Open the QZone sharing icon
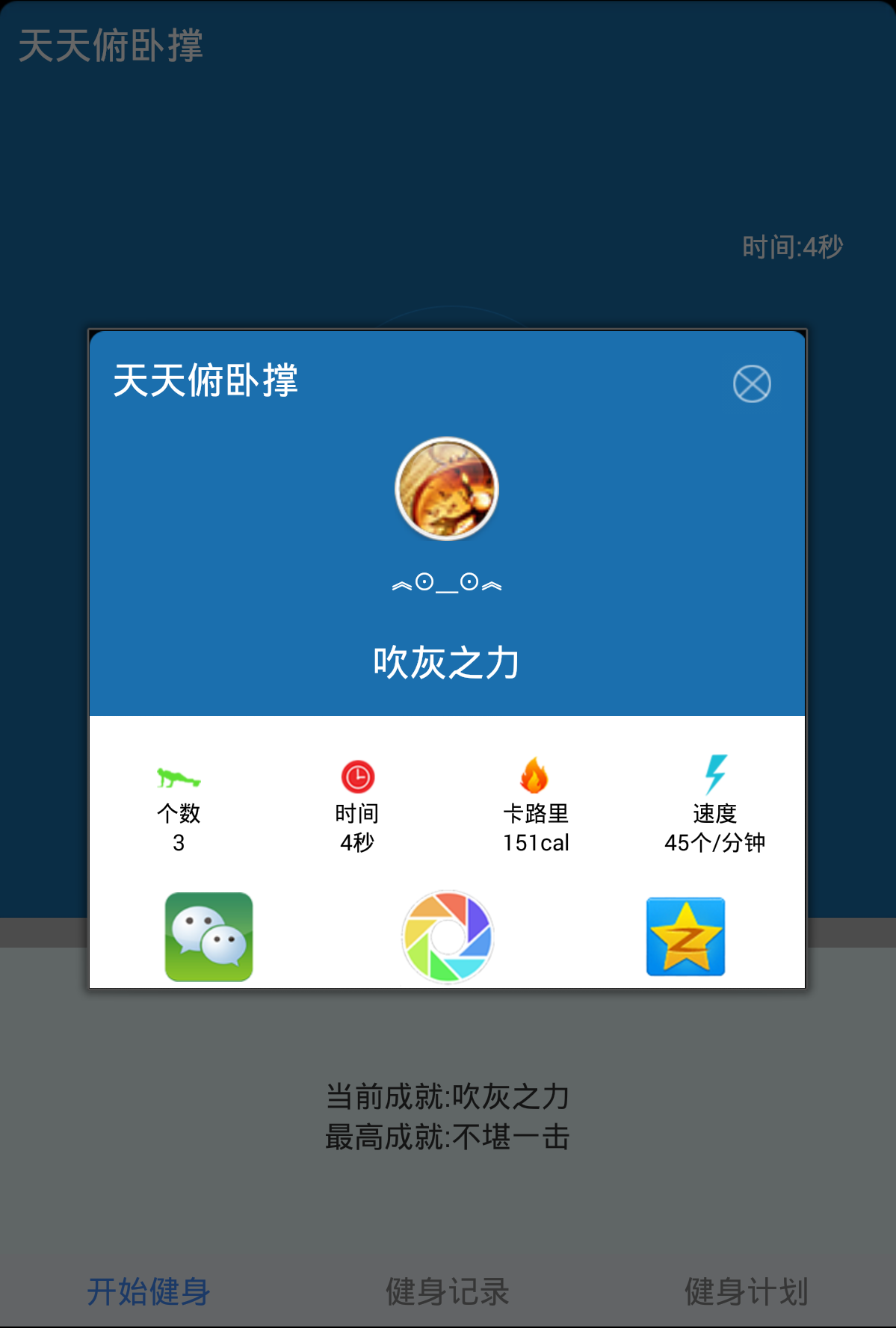The height and width of the screenshot is (1328, 896). 685,936
